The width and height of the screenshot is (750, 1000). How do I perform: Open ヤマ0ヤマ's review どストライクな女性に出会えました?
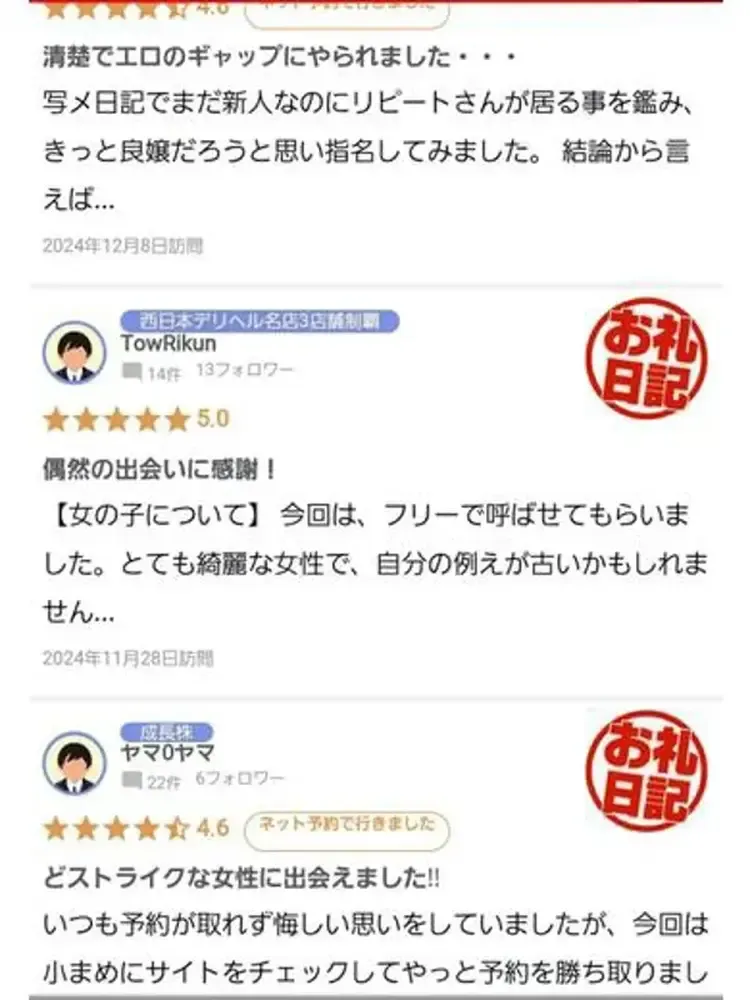241,877
